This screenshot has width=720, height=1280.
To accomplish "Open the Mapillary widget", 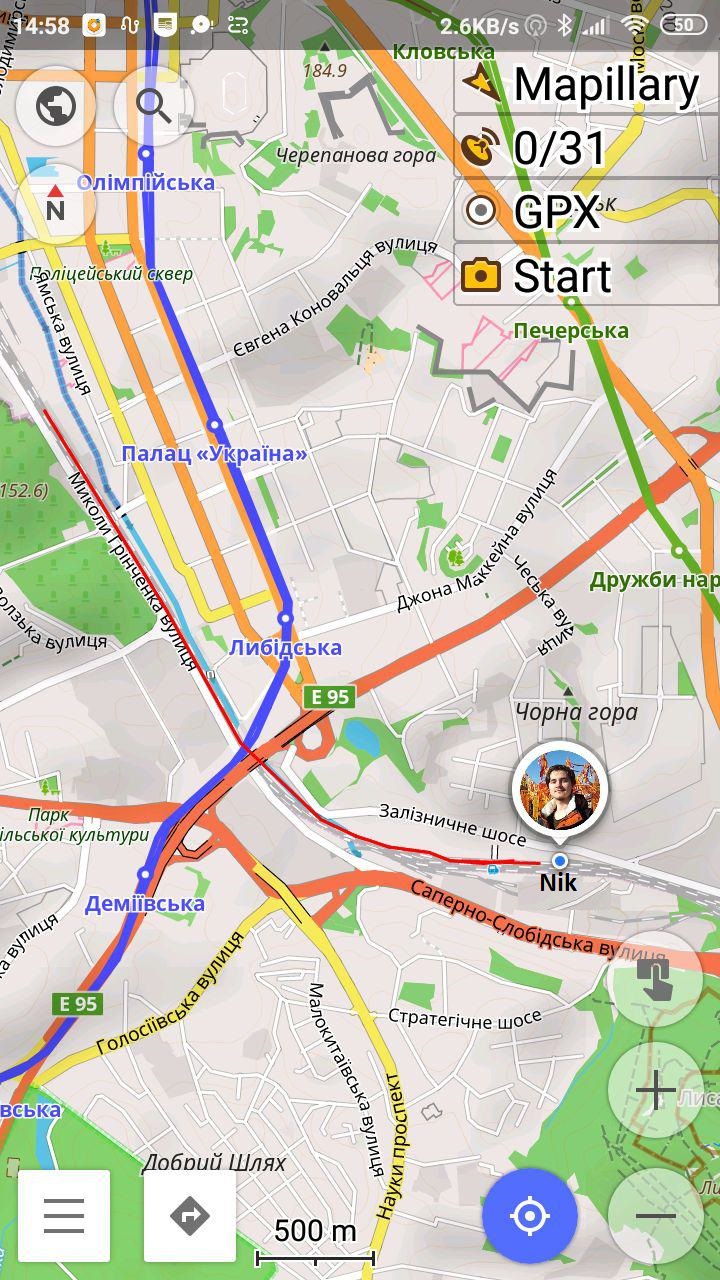I will [x=585, y=86].
